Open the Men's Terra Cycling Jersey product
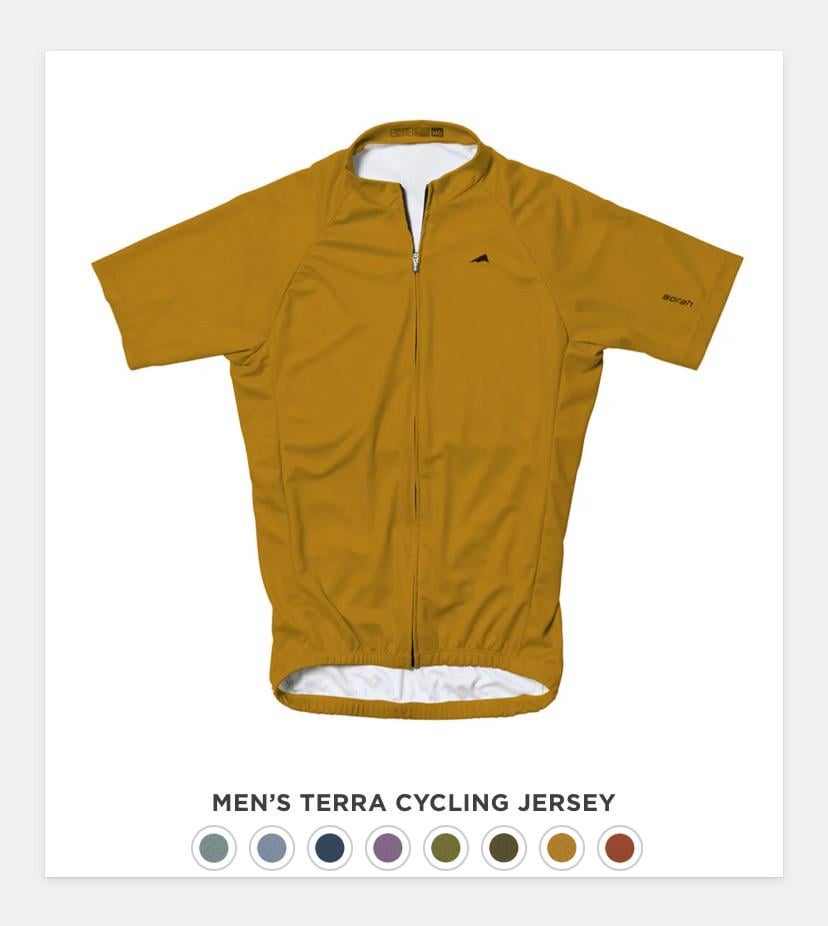This screenshot has height=926, width=828. [x=413, y=802]
